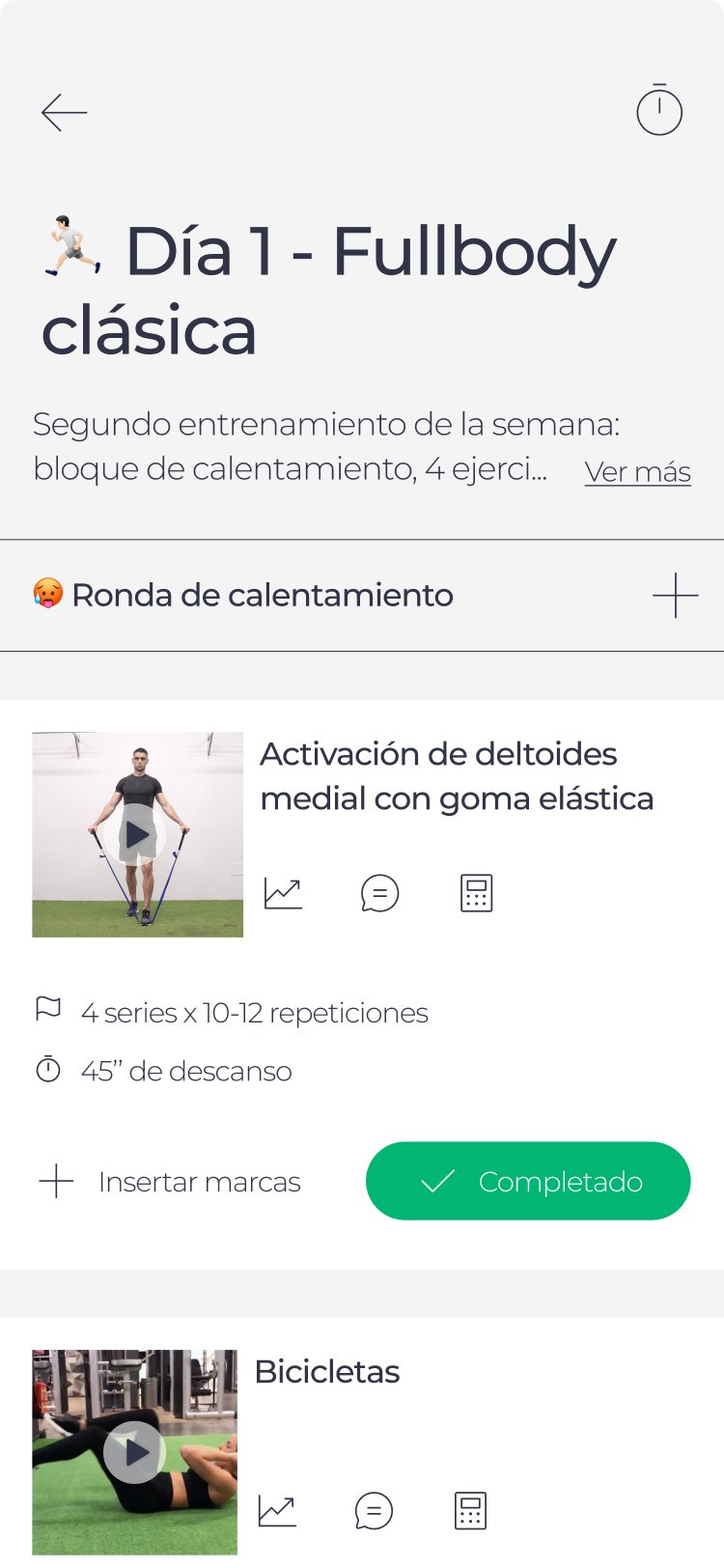
Task: Open calculator for Activación de deltoides
Action: pyautogui.click(x=476, y=893)
